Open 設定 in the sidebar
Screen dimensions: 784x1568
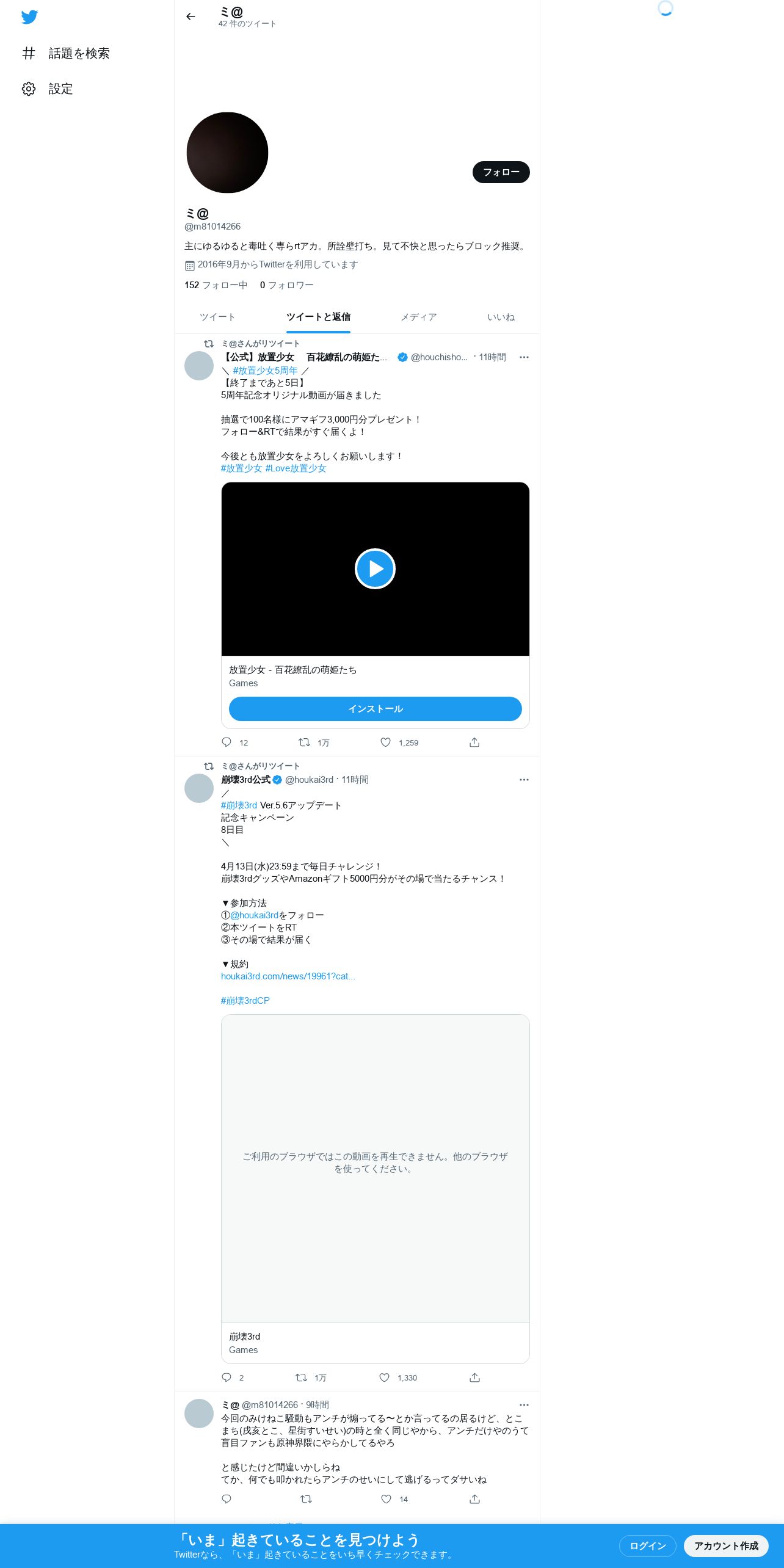point(48,89)
